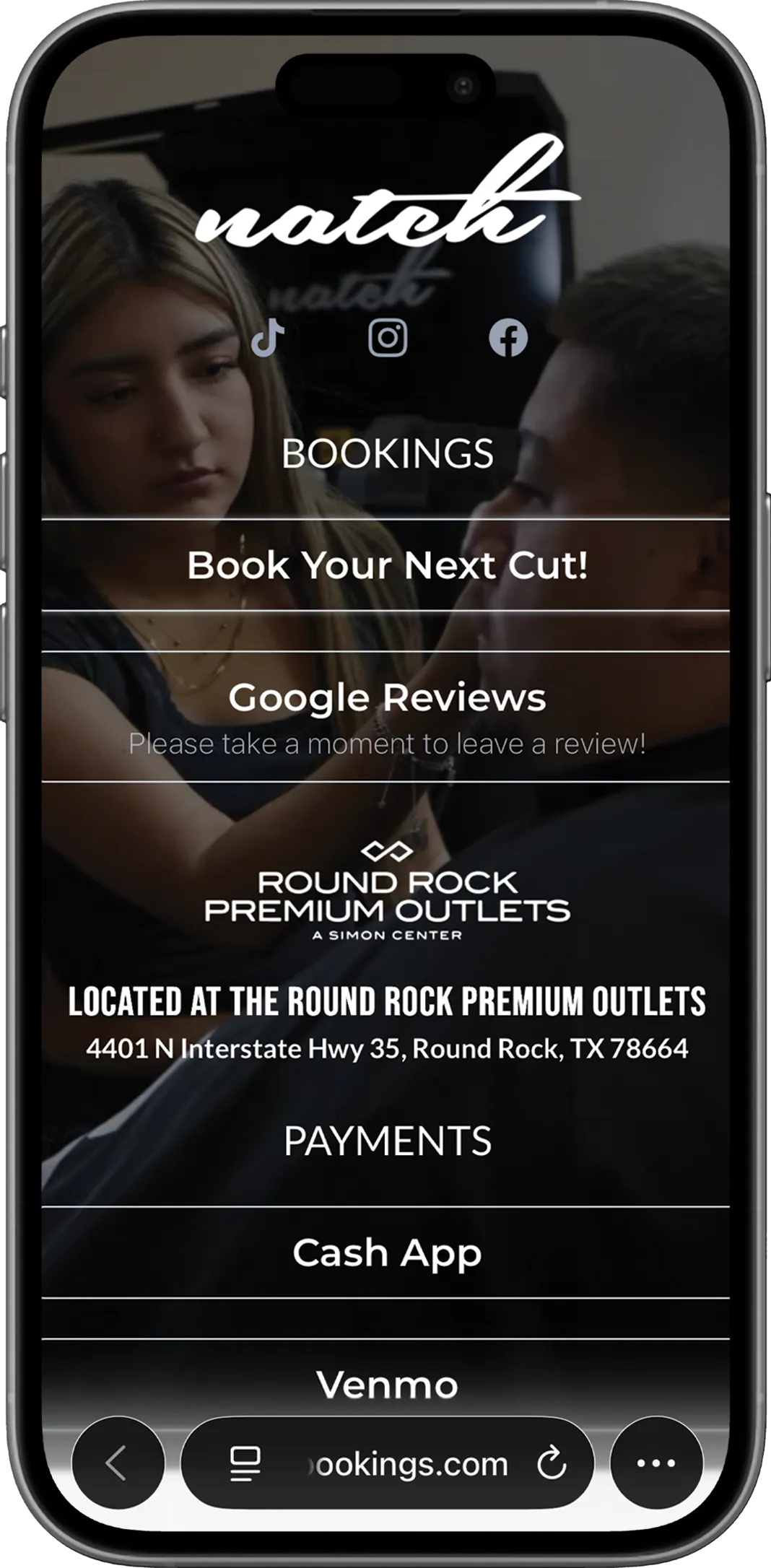
Task: Tap Book Your Next Cut!
Action: click(387, 565)
